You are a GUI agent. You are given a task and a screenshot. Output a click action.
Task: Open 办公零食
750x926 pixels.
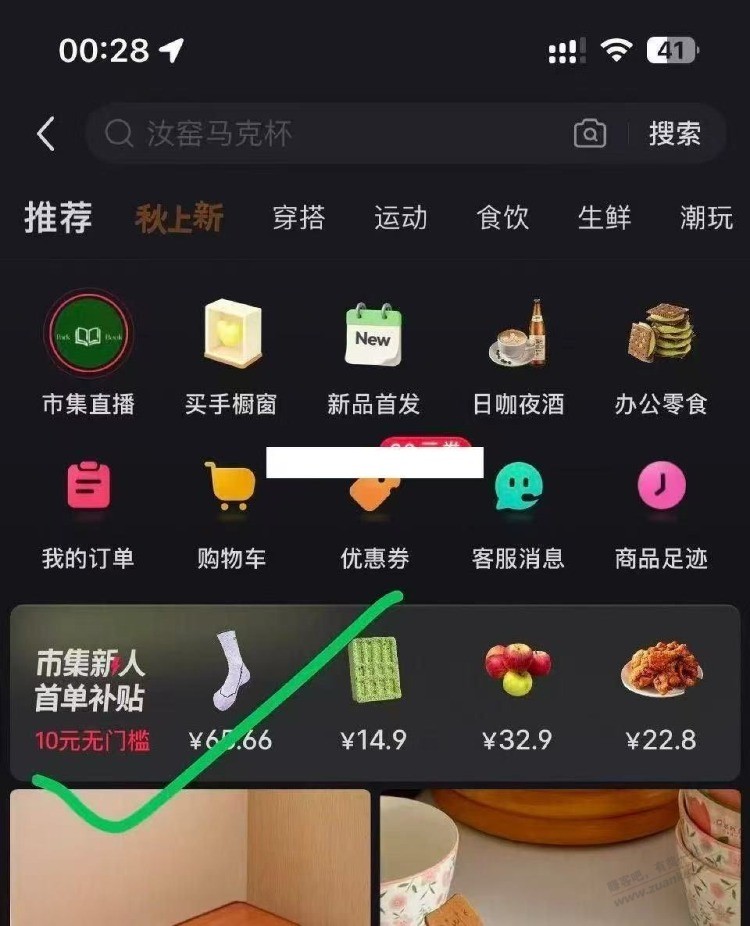[661, 355]
